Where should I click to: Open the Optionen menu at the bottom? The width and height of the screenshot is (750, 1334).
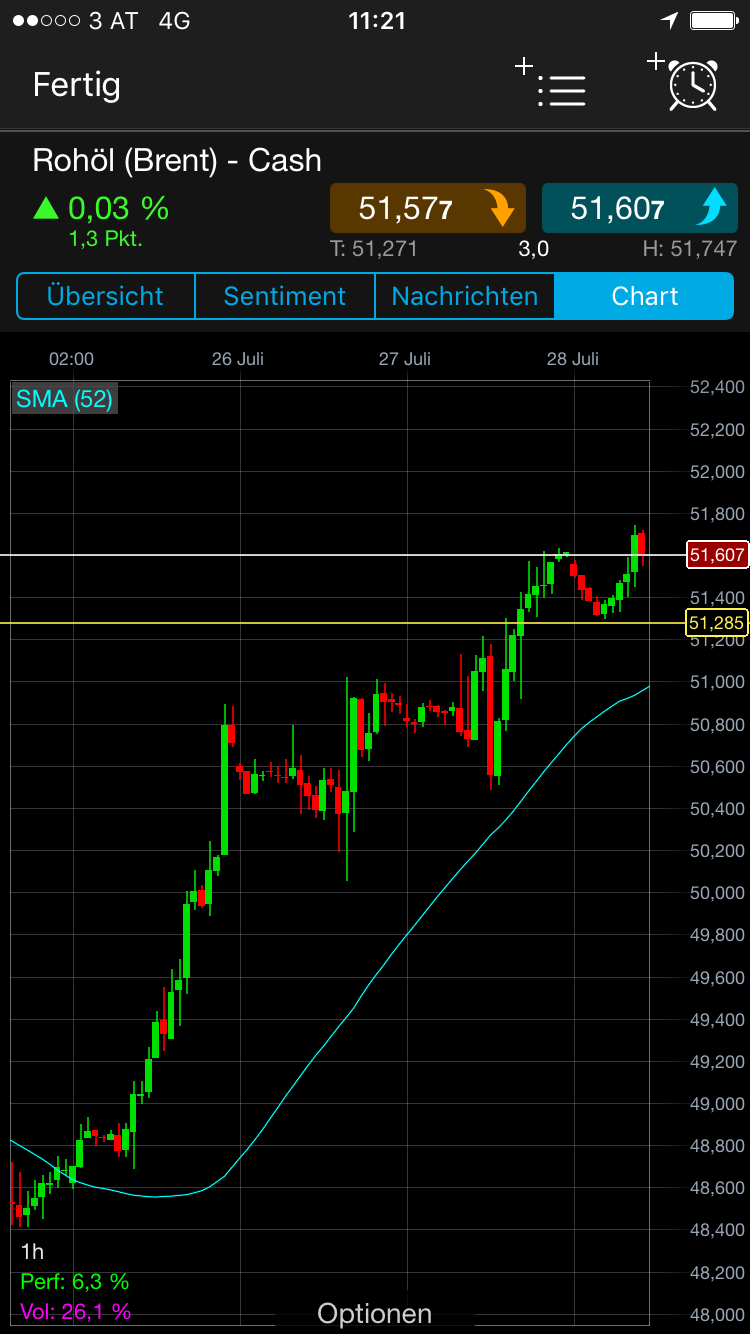tap(375, 1313)
